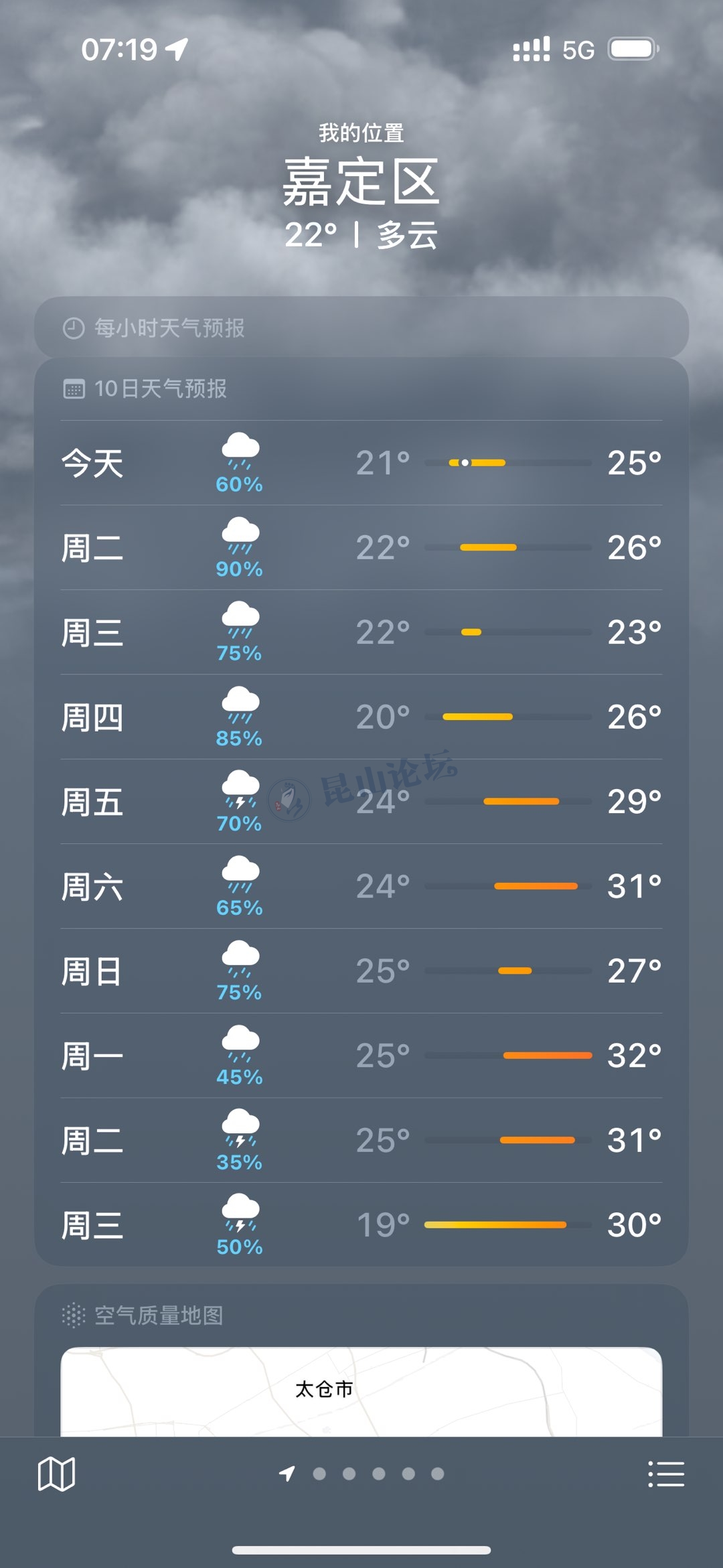This screenshot has width=723, height=1568.
Task: Open the map view icon
Action: tap(56, 1474)
